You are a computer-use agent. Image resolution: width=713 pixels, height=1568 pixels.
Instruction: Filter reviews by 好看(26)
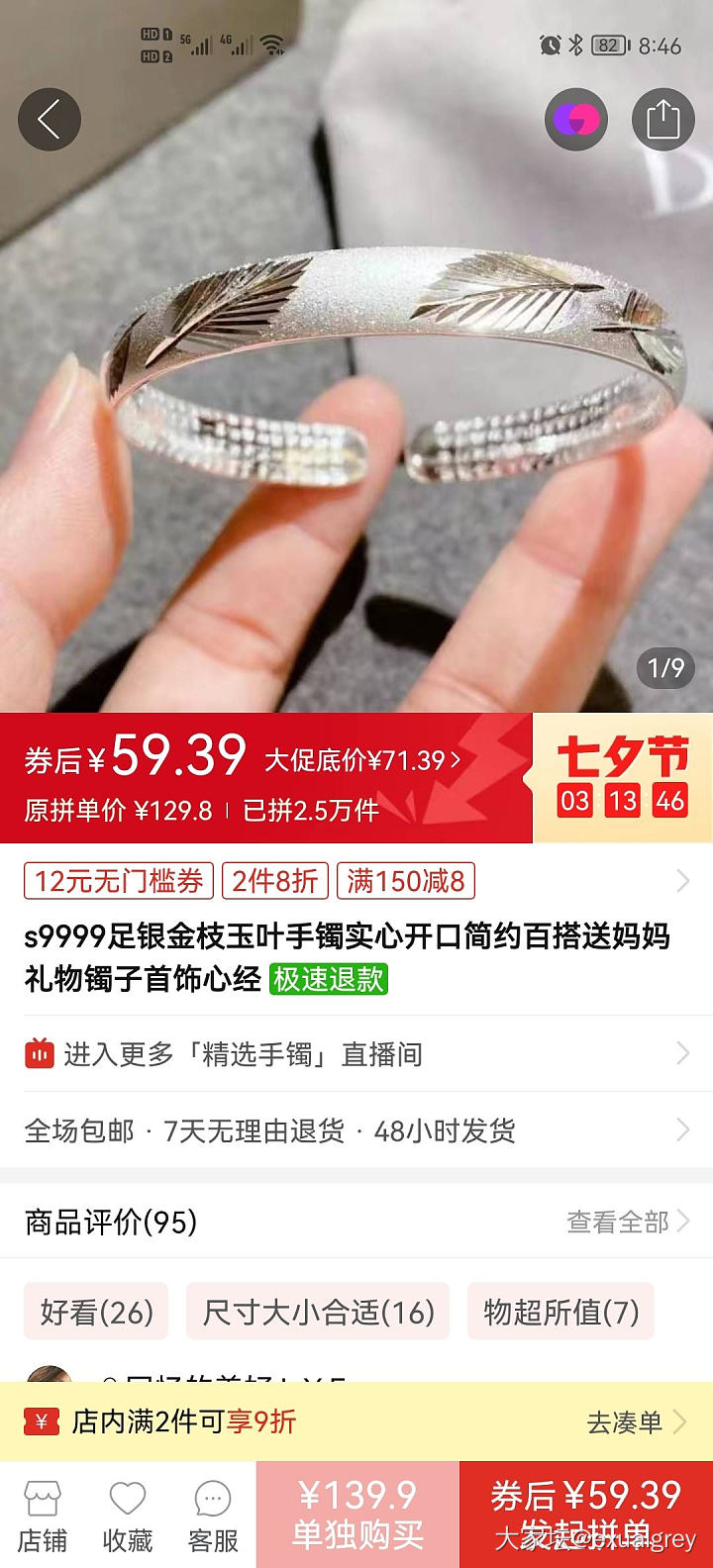click(97, 1312)
